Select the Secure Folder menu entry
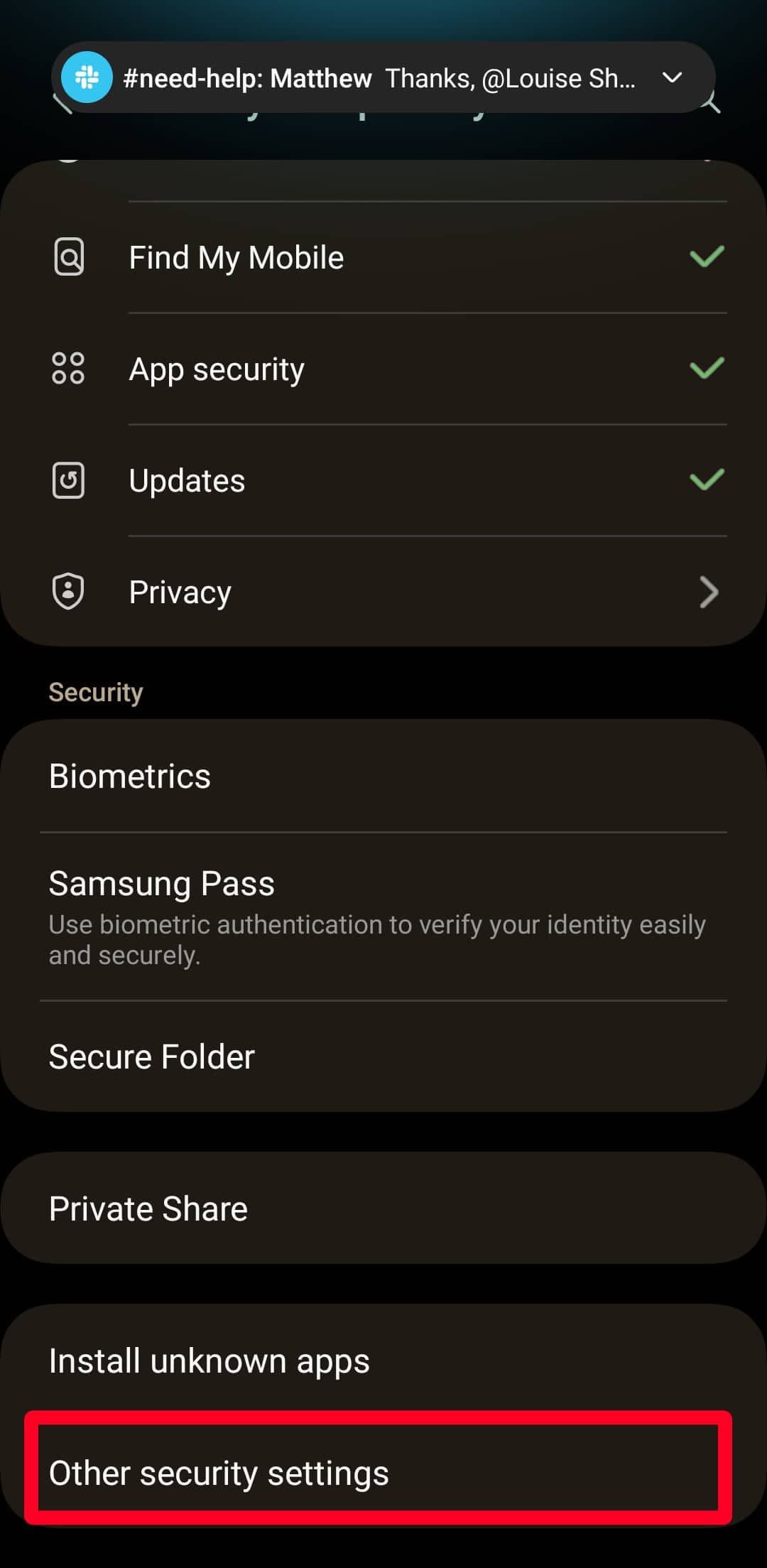The height and width of the screenshot is (1568, 767). [x=151, y=1056]
